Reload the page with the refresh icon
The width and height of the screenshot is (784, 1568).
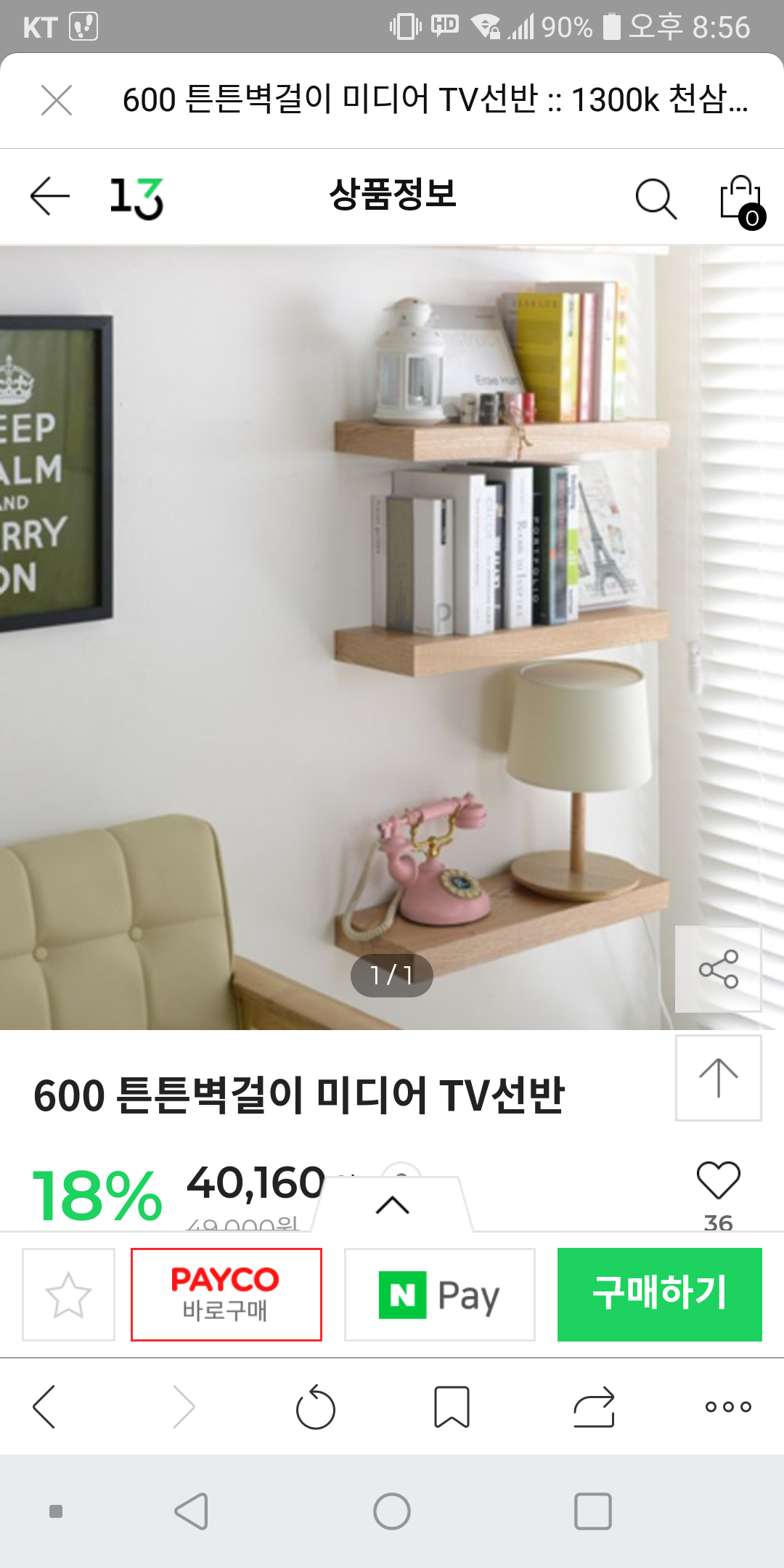pyautogui.click(x=315, y=1408)
